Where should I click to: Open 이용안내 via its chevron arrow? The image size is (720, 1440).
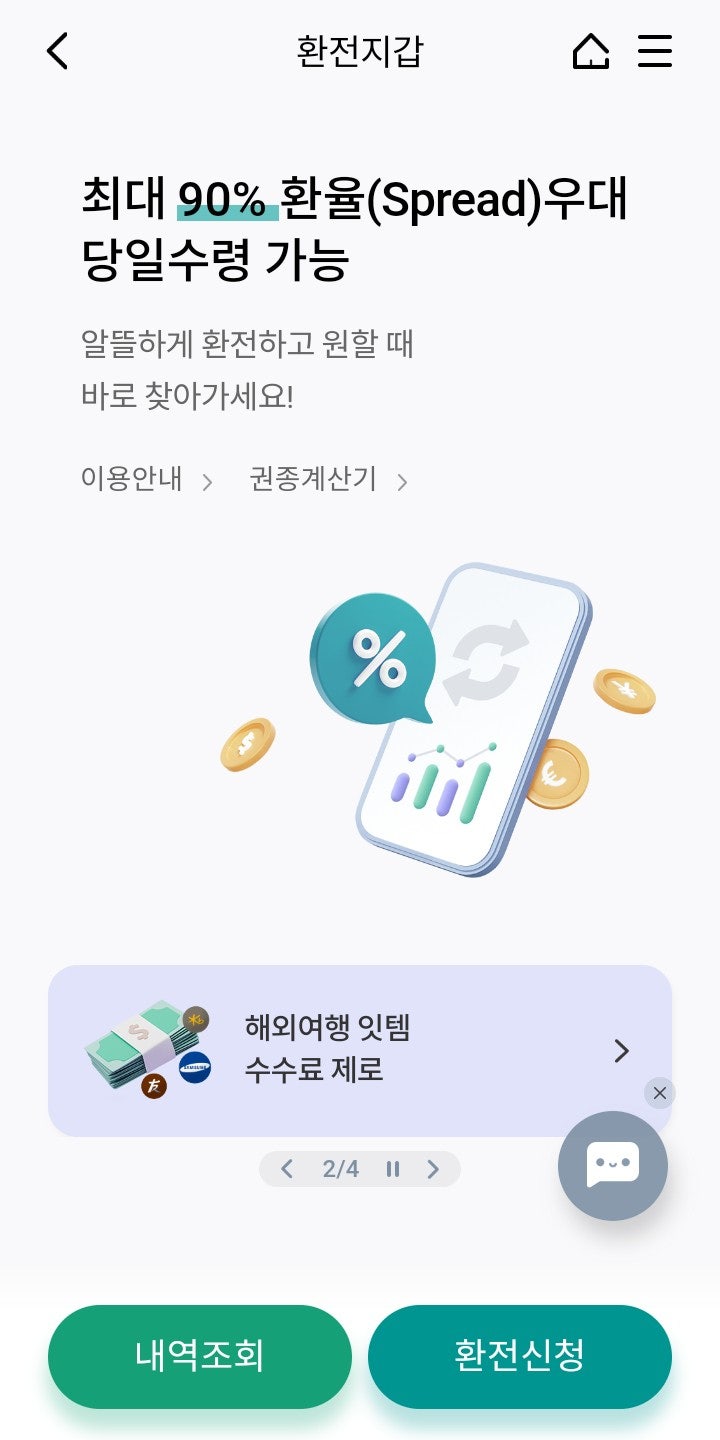[208, 481]
